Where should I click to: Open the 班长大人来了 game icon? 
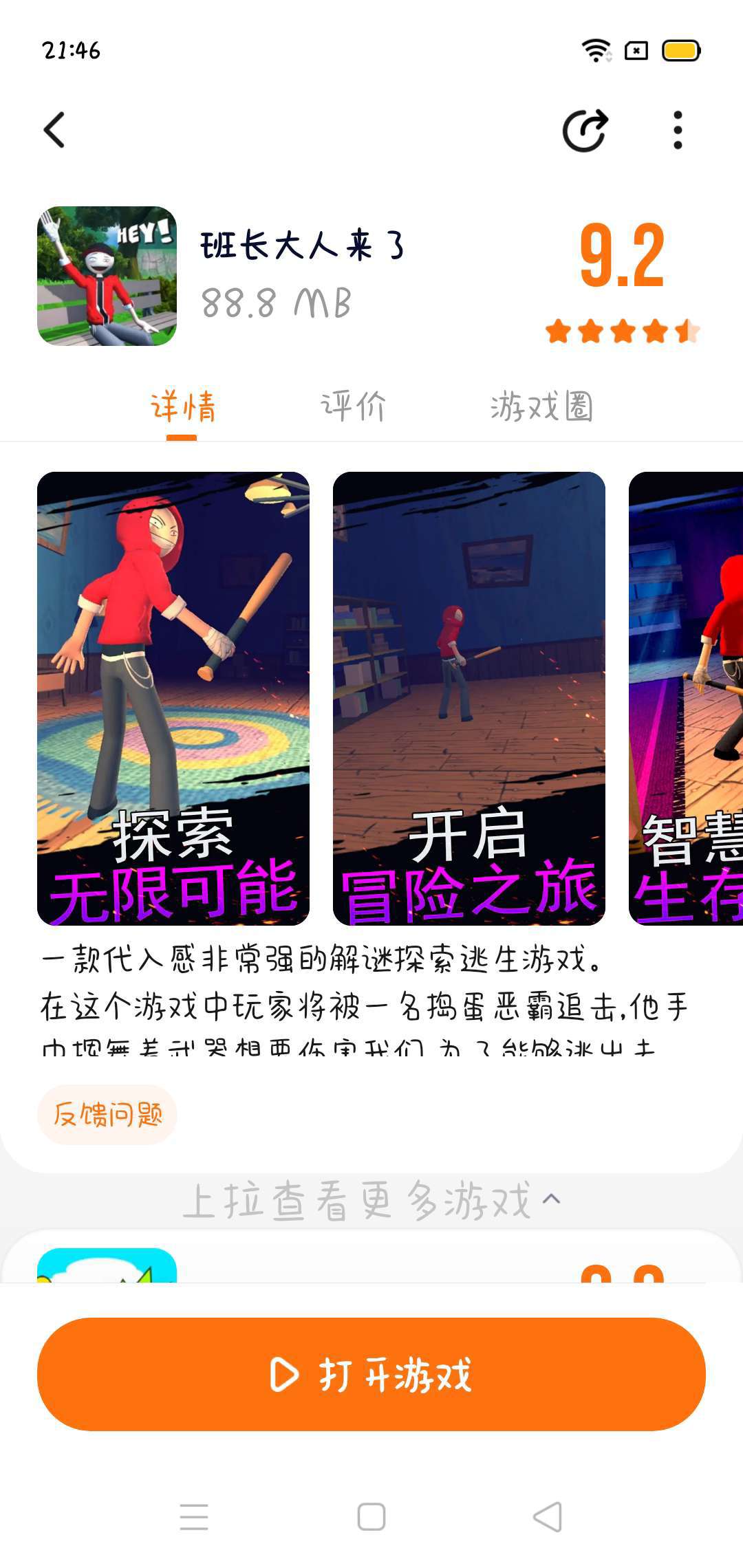point(107,276)
